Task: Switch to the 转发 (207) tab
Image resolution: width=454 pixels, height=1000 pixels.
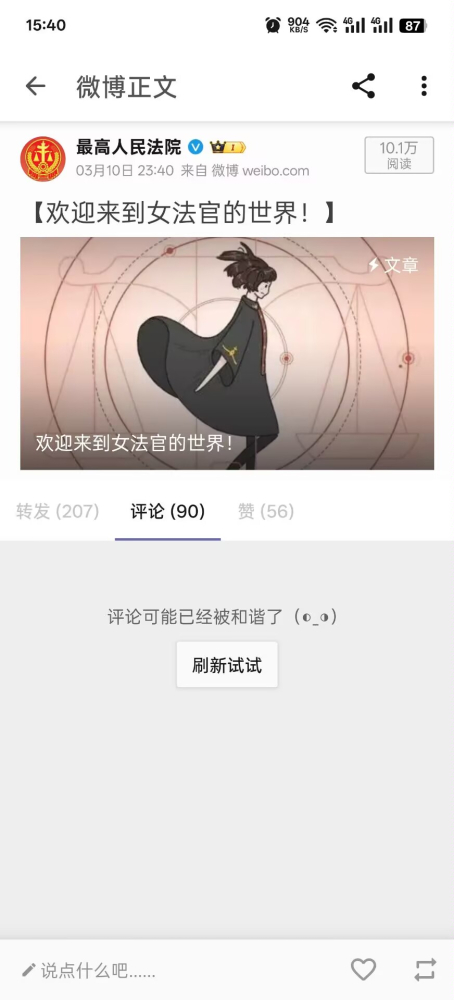Action: (x=57, y=511)
